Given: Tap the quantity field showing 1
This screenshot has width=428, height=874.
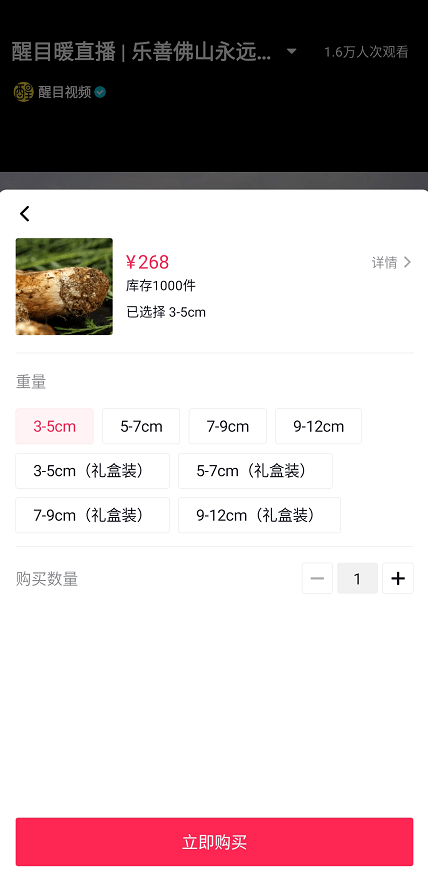Looking at the screenshot, I should [357, 579].
